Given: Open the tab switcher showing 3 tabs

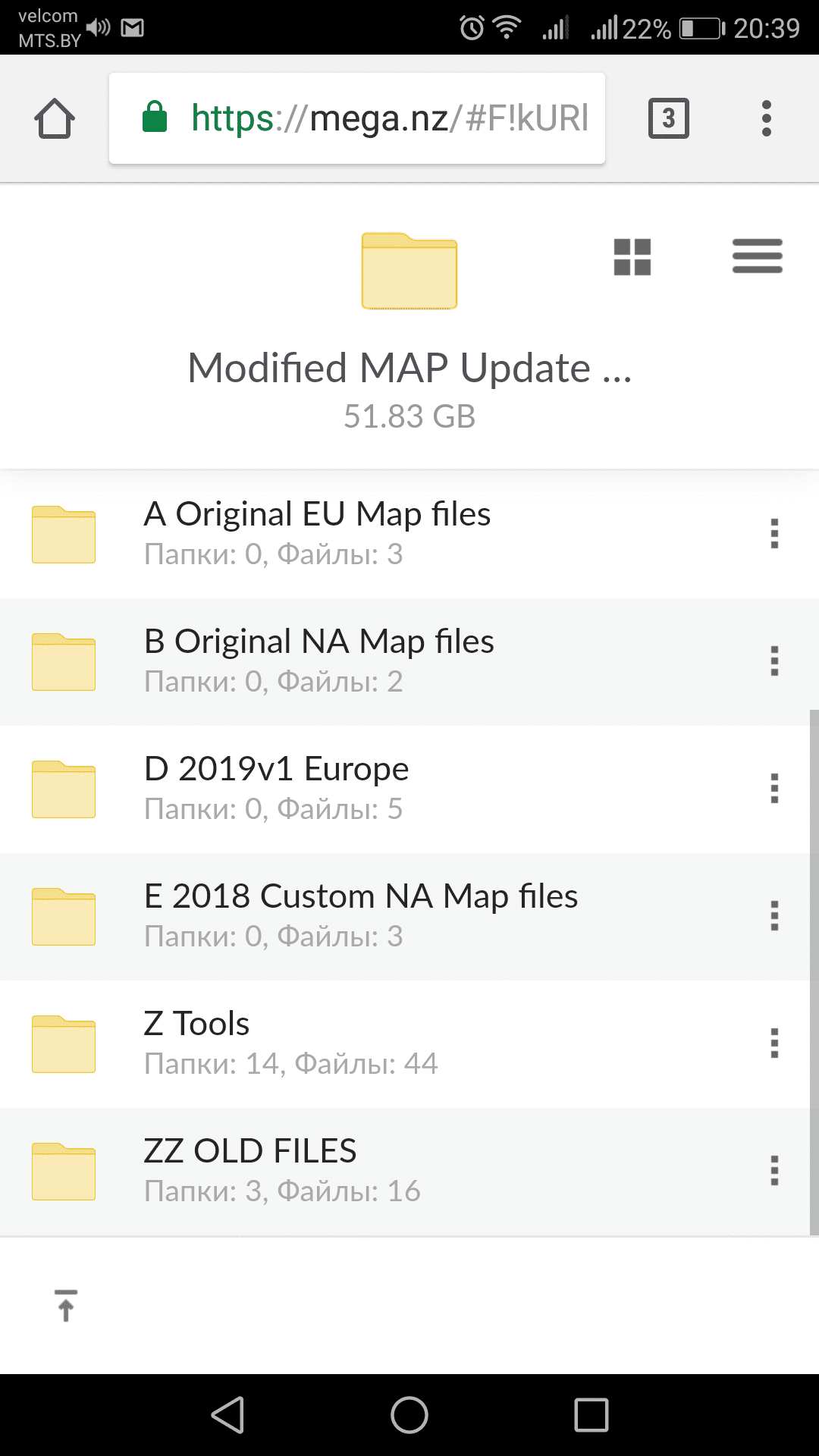Looking at the screenshot, I should tap(668, 118).
